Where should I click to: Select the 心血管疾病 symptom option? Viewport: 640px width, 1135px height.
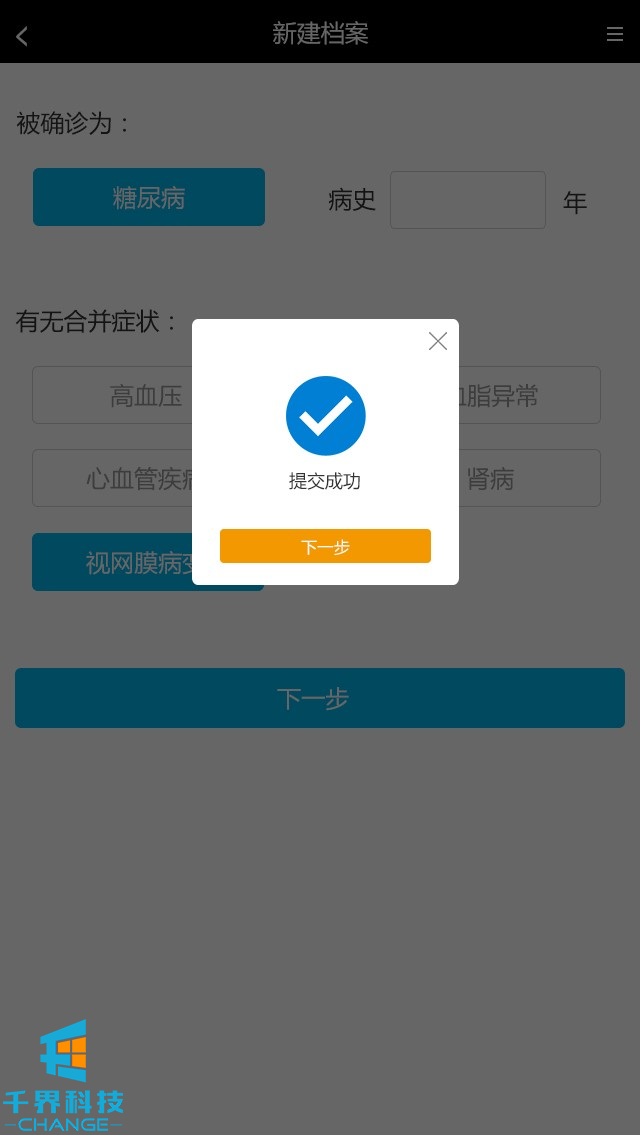coord(112,479)
